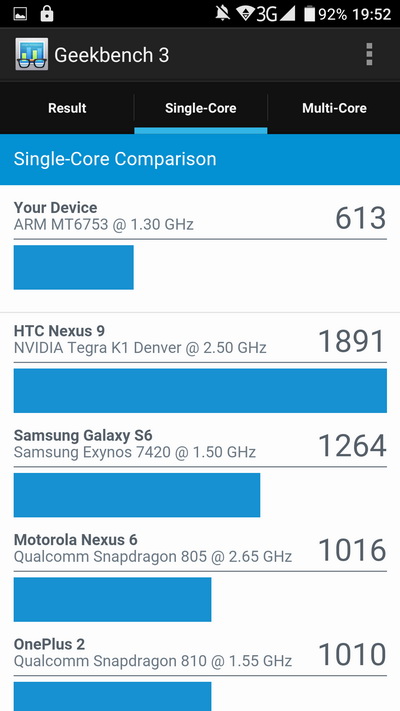Open the overflow menu
This screenshot has height=711, width=400.
click(369, 54)
